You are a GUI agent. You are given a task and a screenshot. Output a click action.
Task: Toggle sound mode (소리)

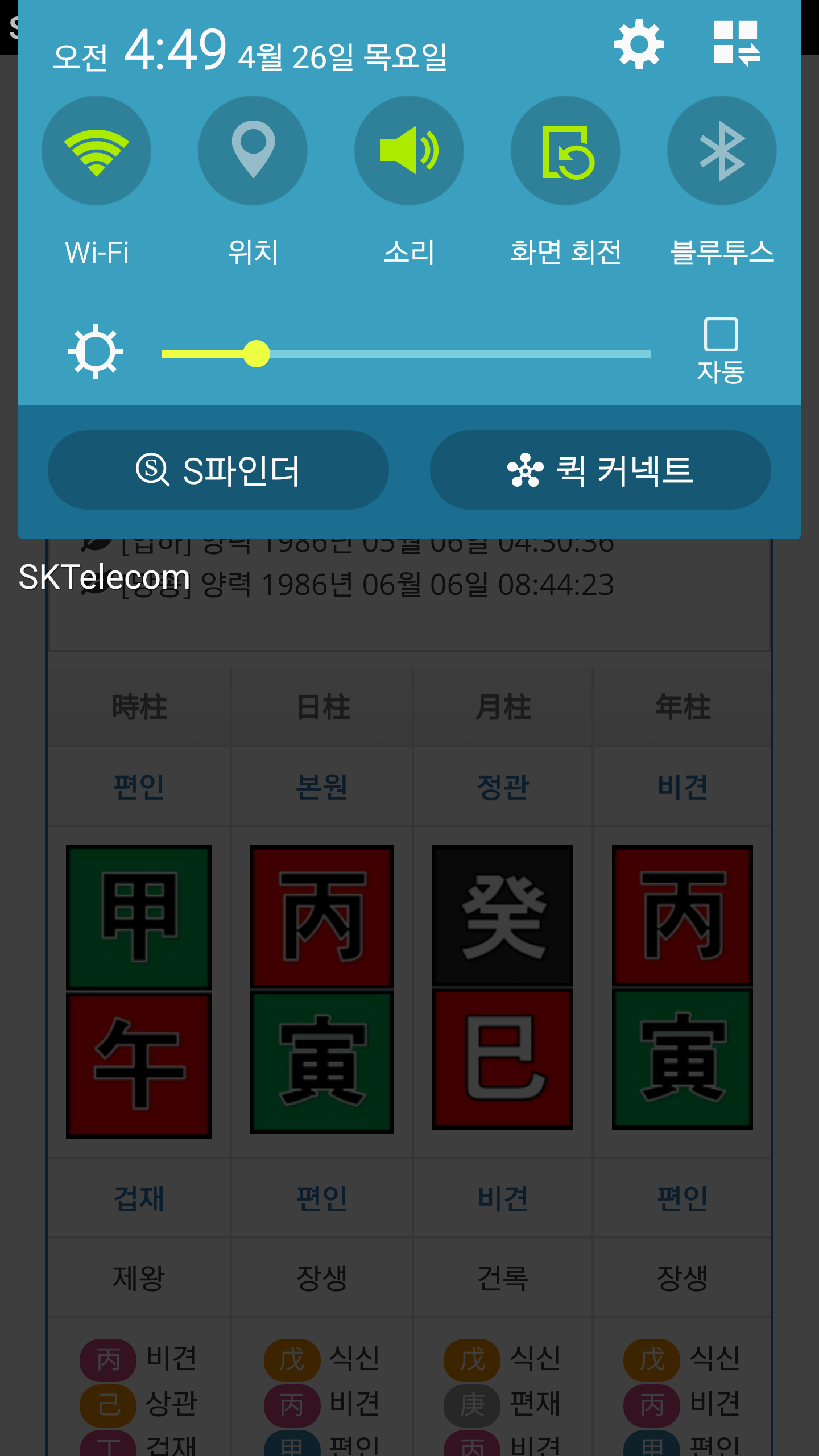(x=409, y=151)
